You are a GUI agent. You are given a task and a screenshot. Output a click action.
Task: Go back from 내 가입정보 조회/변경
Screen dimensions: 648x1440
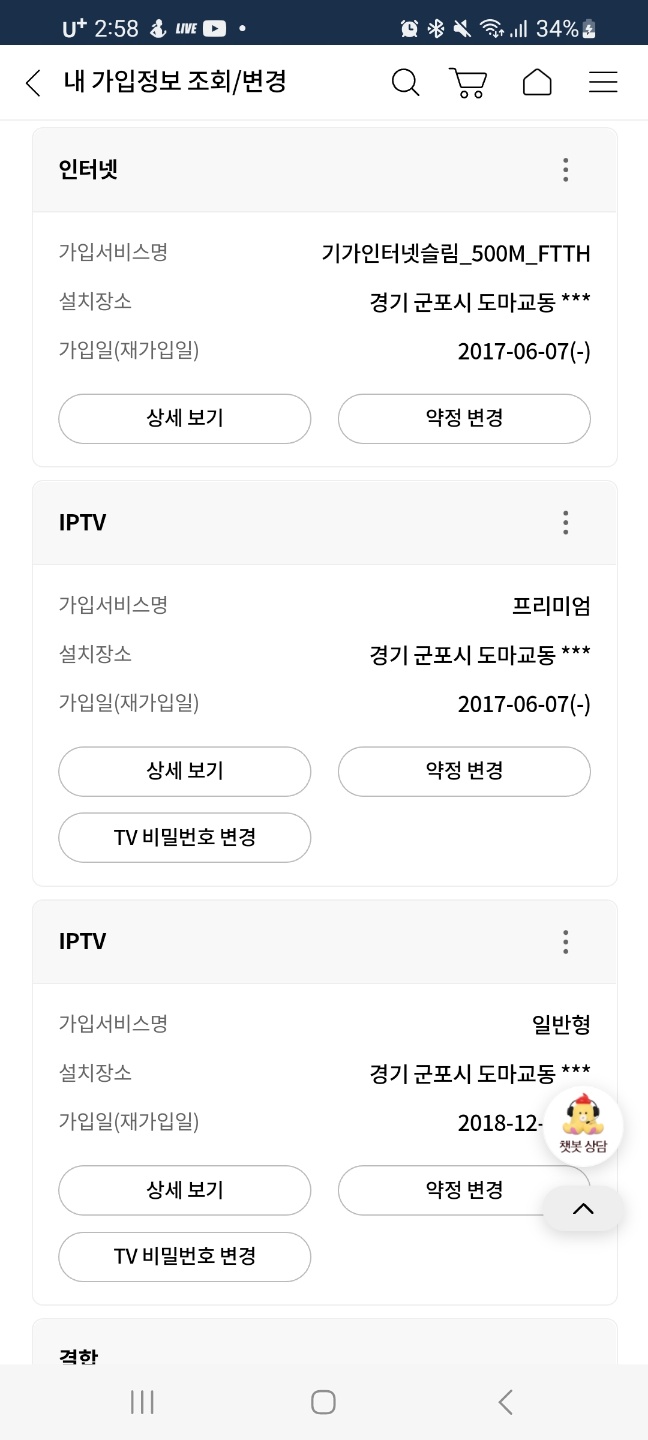[x=33, y=83]
